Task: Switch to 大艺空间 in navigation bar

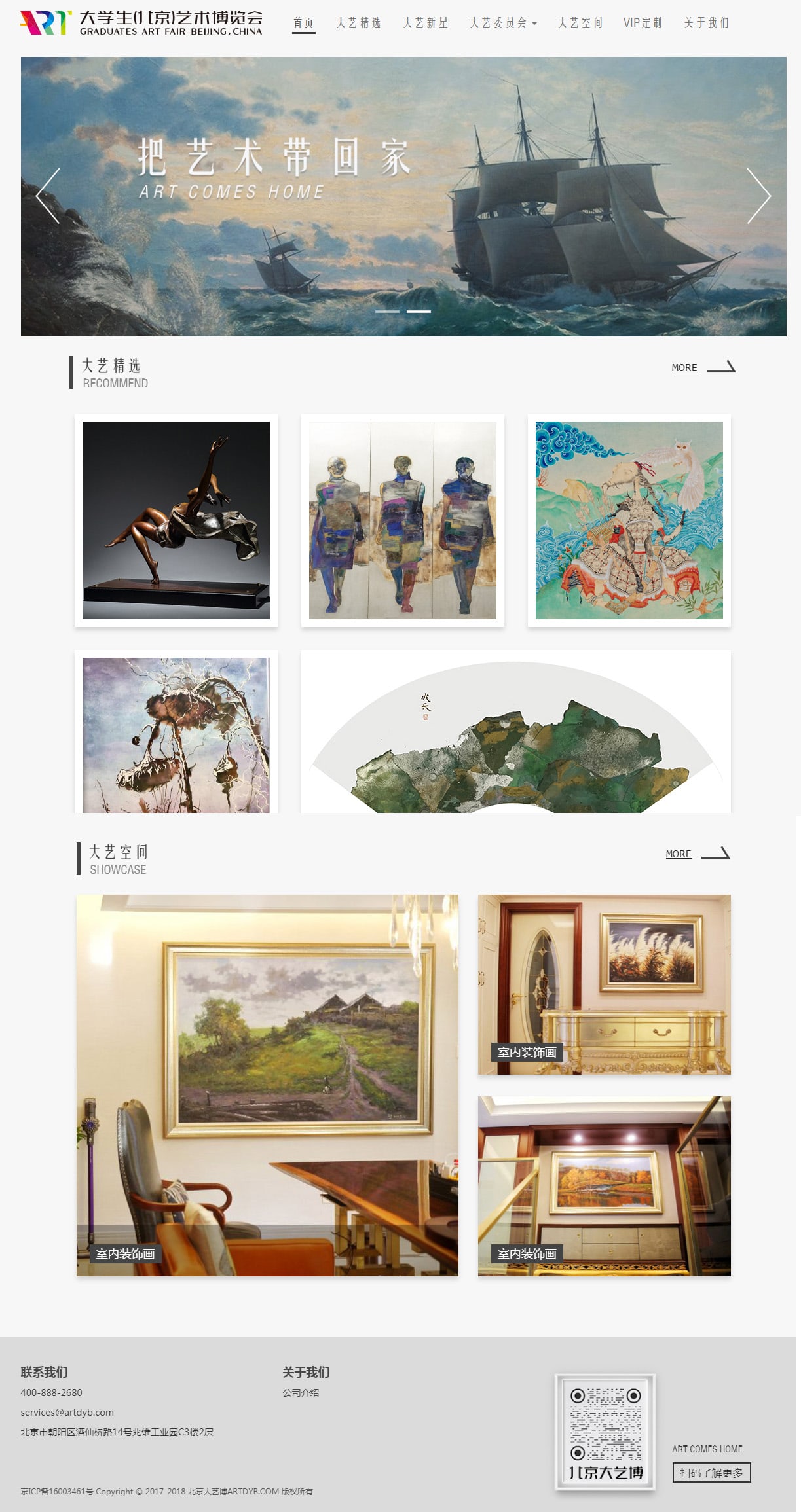Action: 580,23
